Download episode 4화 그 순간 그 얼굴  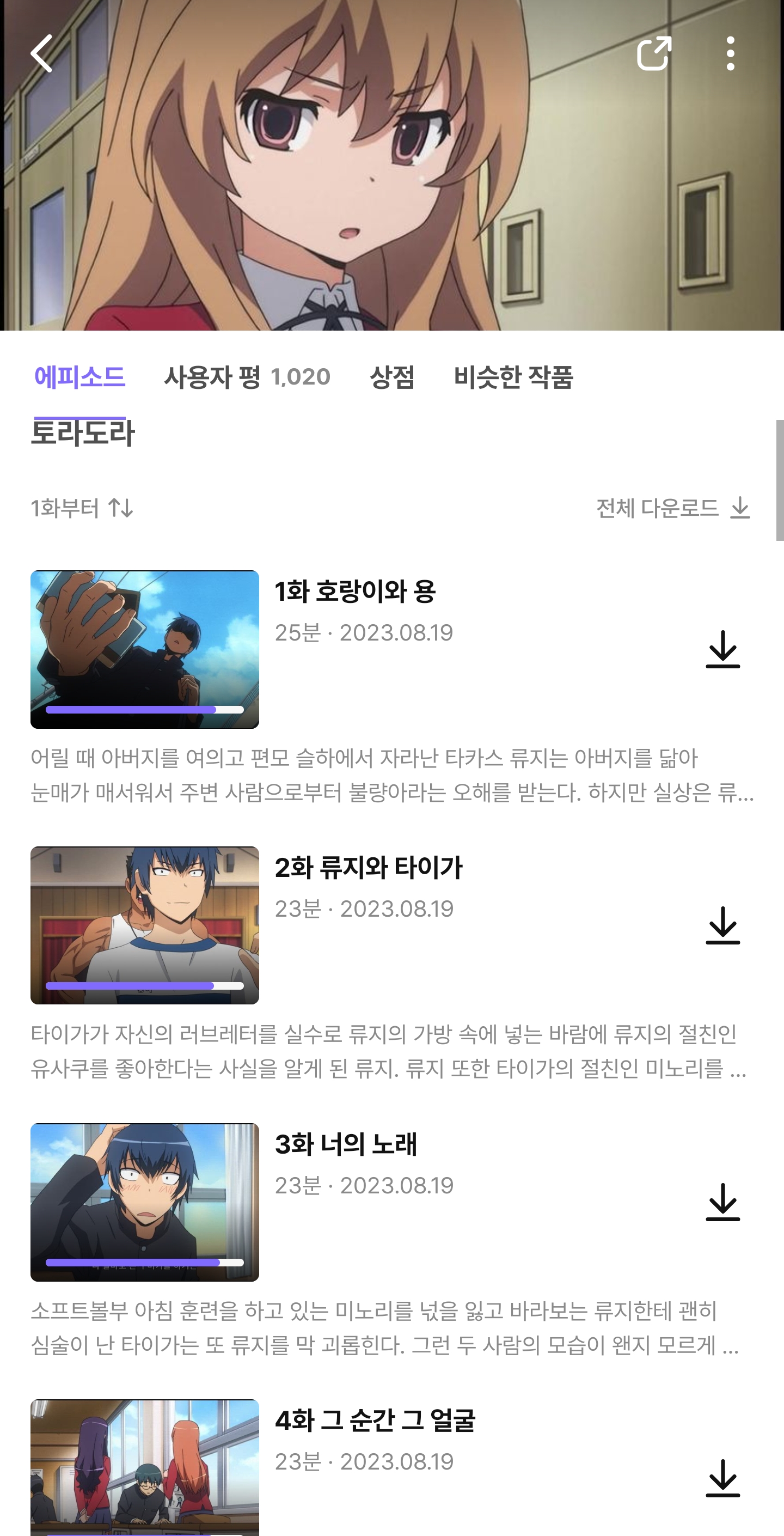point(722,1478)
